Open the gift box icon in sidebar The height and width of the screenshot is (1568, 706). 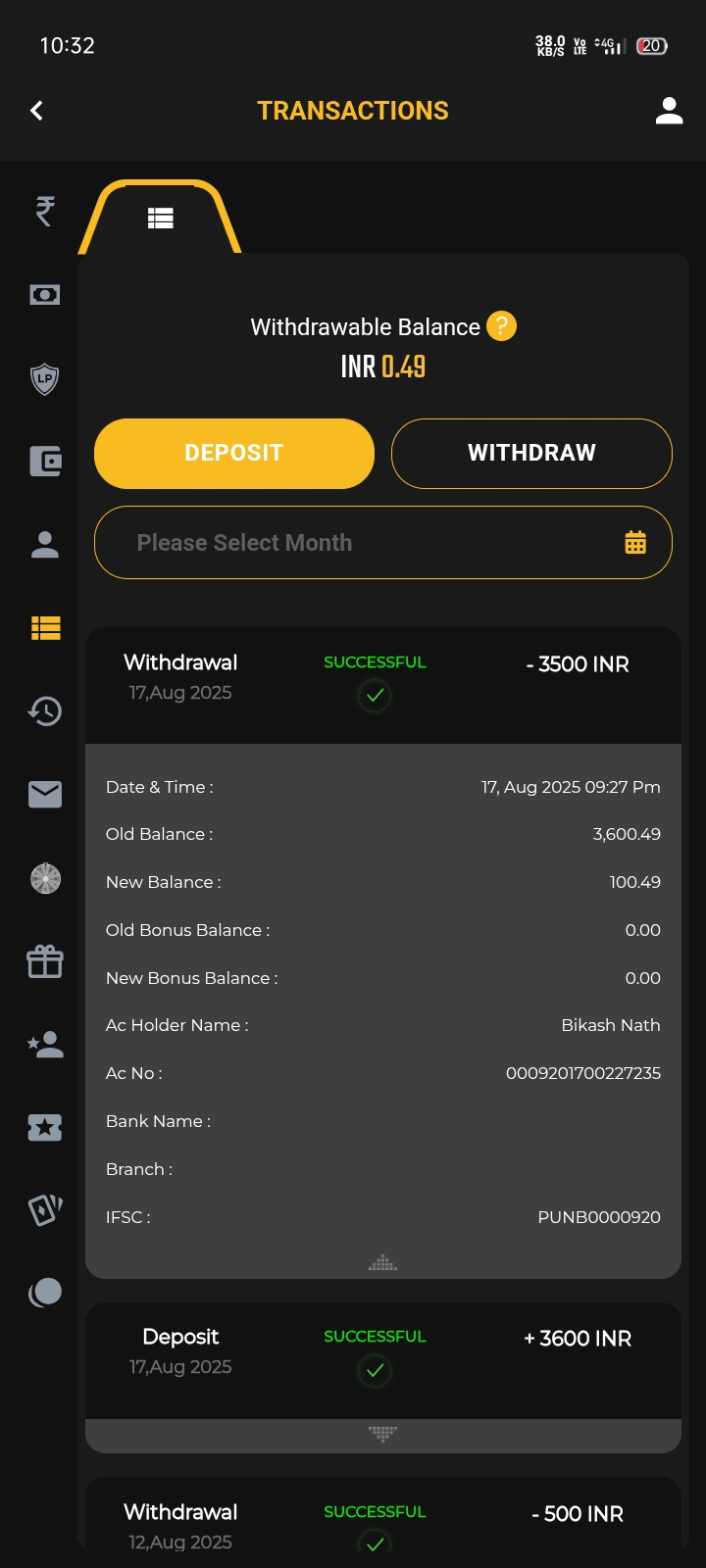click(45, 962)
